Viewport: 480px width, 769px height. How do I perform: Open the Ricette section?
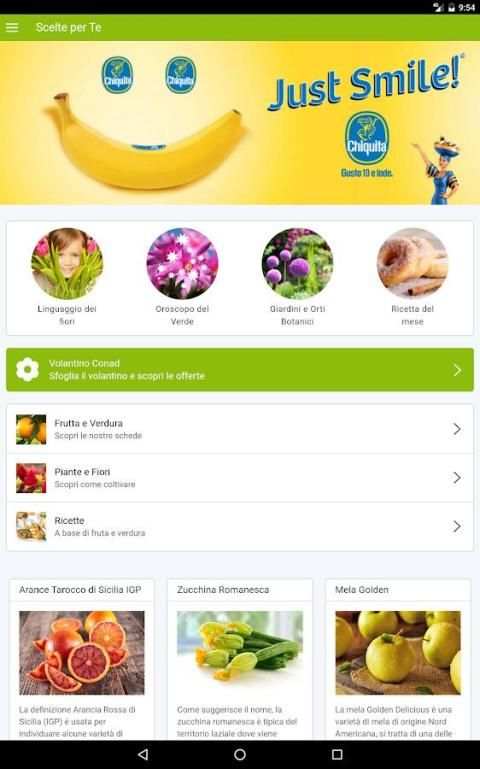tap(240, 526)
